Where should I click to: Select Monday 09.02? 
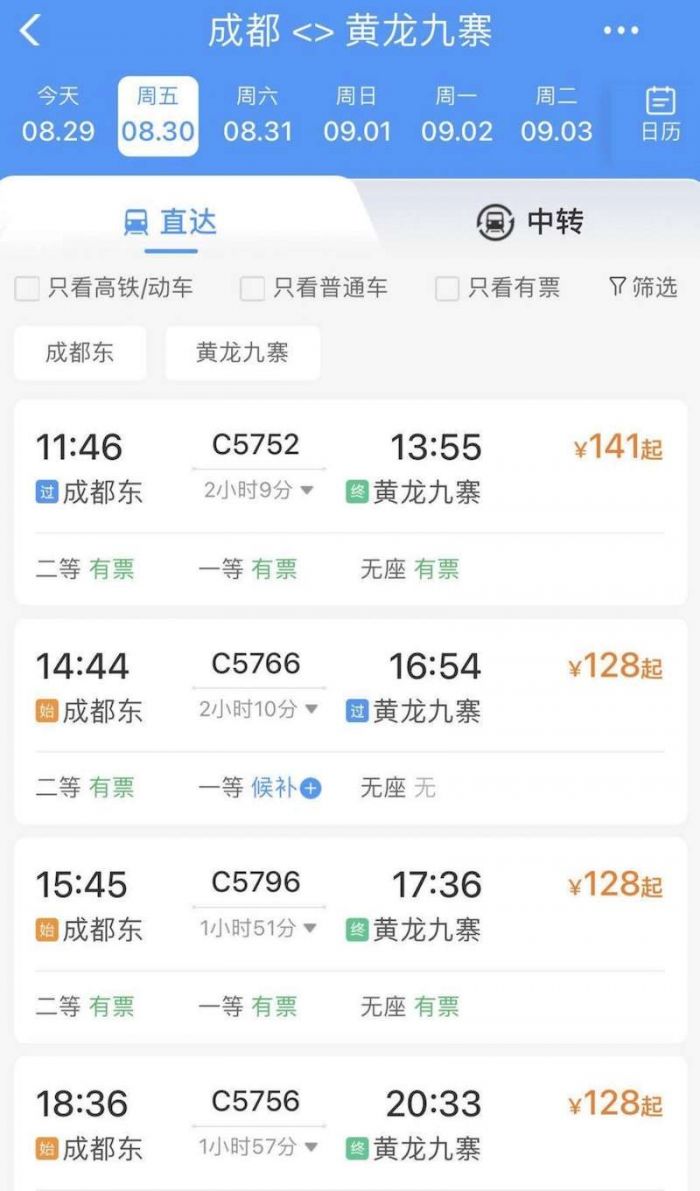(x=457, y=115)
